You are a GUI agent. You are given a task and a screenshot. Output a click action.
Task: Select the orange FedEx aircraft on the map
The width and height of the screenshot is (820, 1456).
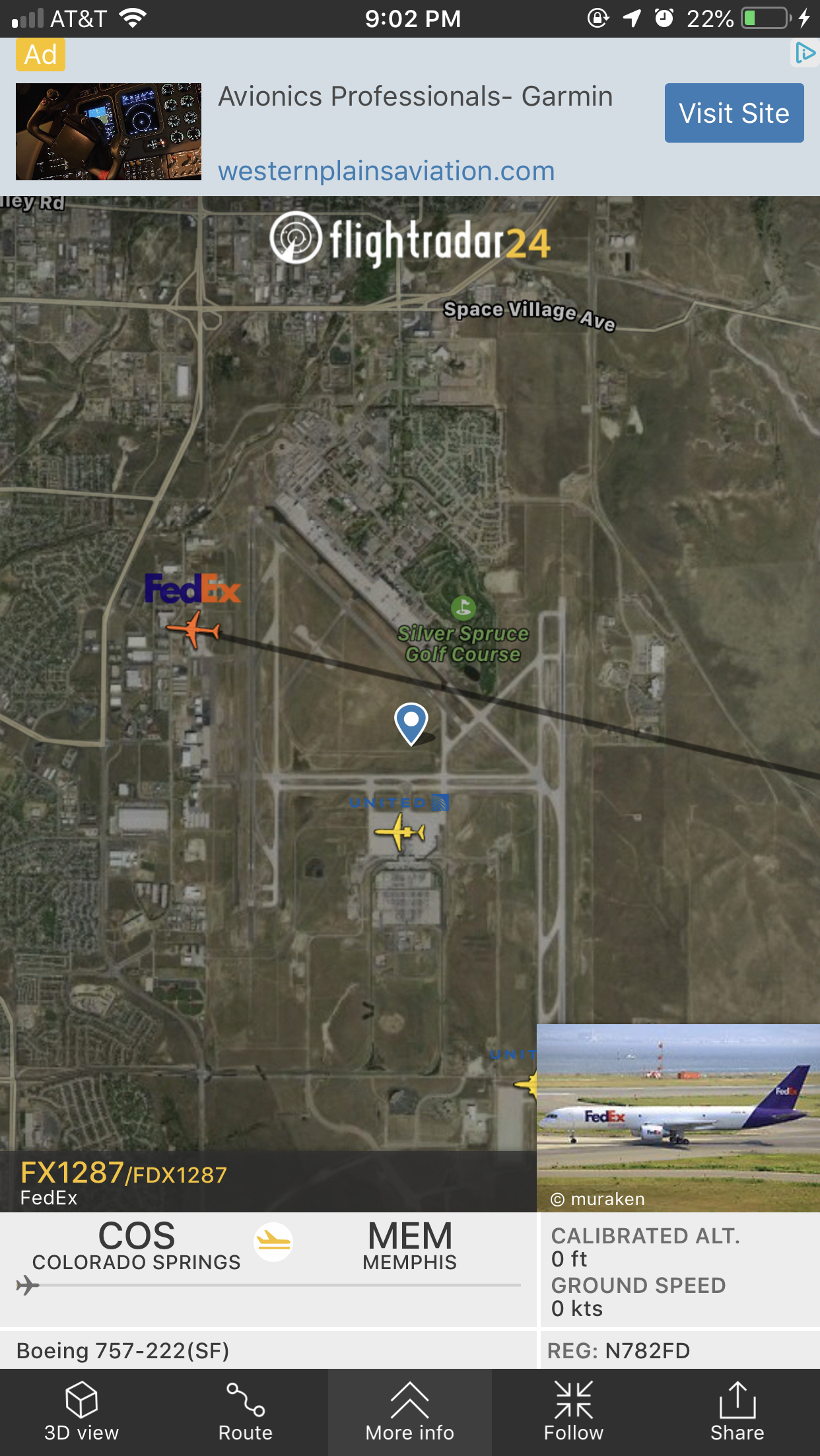point(193,629)
